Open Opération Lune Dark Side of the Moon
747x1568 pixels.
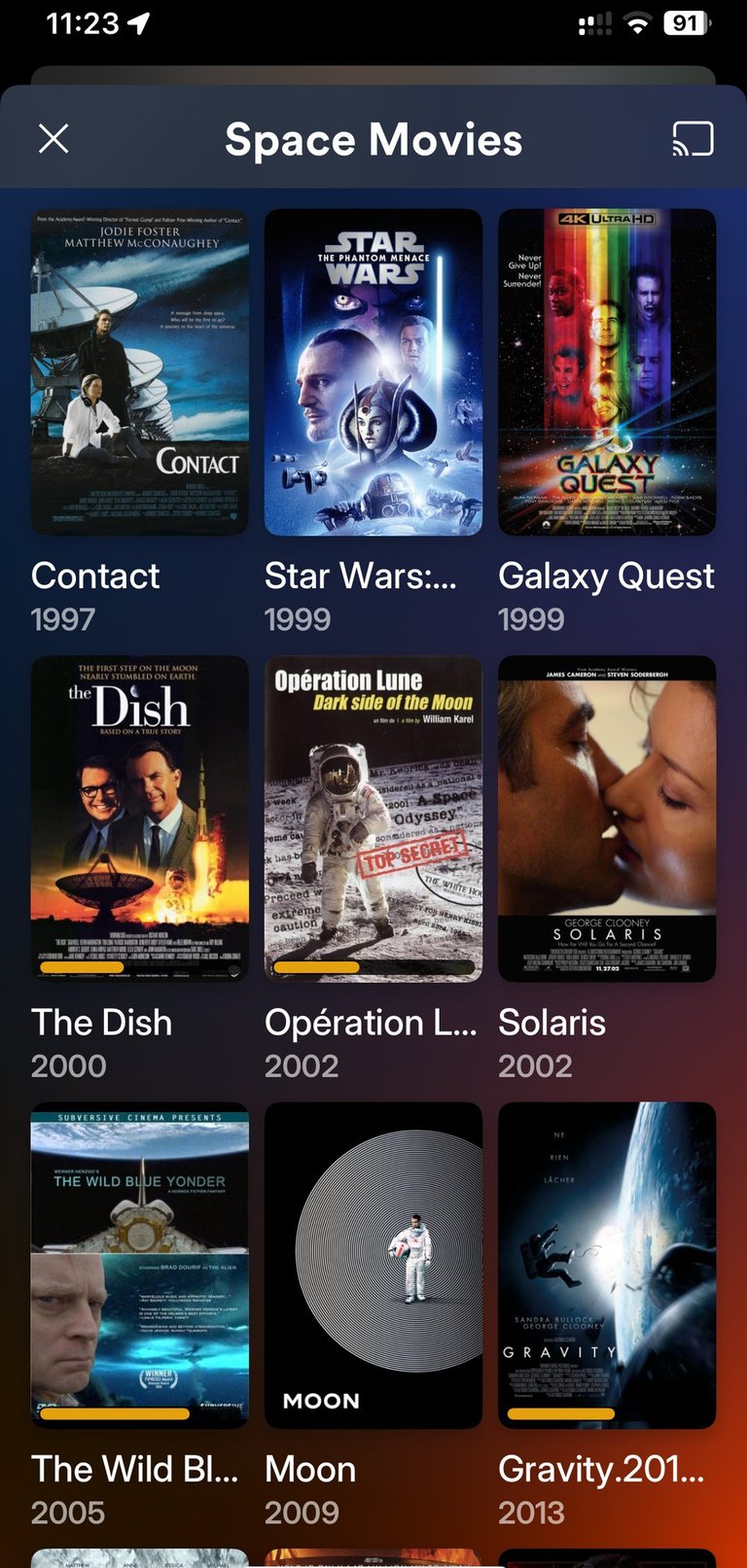point(373,819)
